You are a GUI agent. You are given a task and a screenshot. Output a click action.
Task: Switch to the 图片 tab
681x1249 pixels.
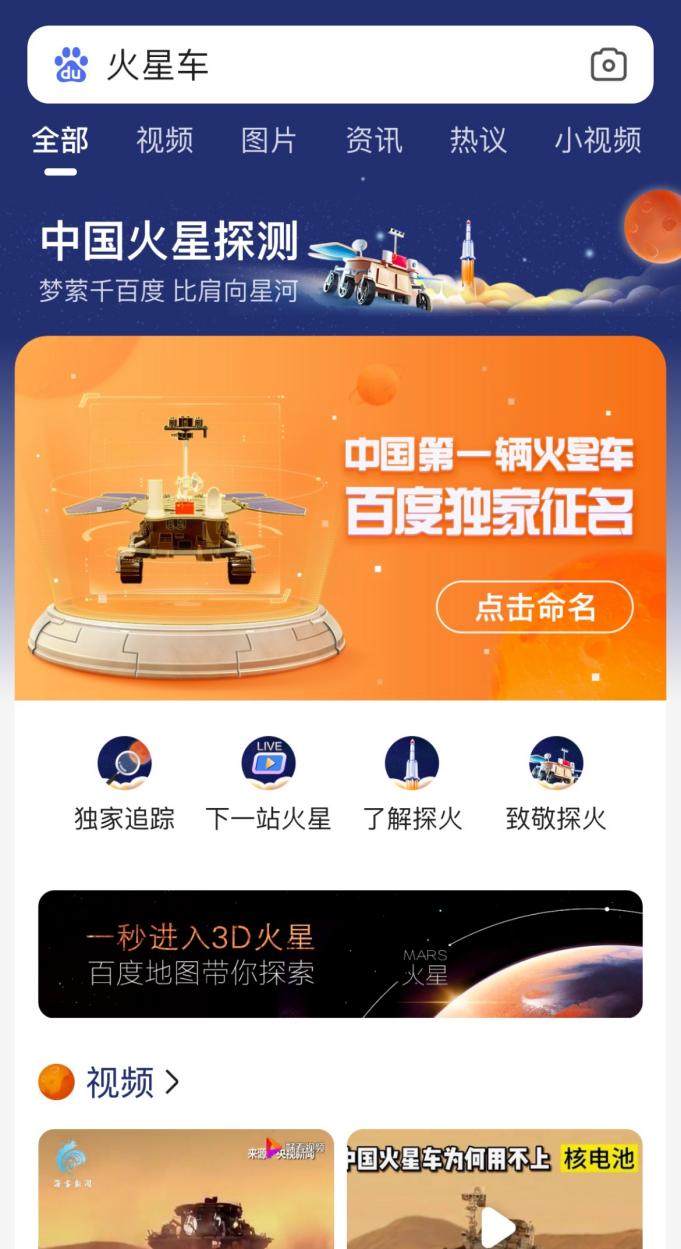click(x=269, y=141)
